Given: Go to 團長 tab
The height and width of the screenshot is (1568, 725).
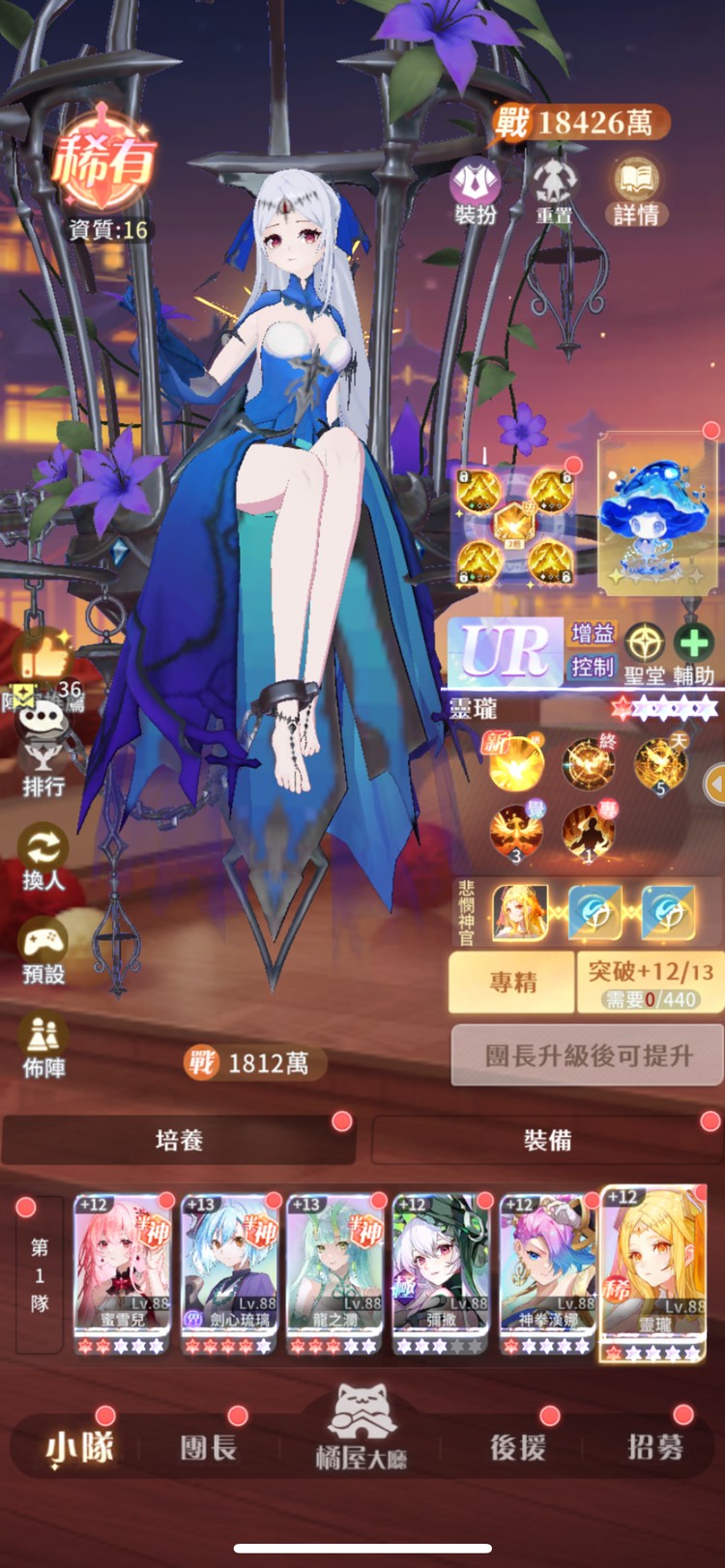Looking at the screenshot, I should tap(209, 1446).
